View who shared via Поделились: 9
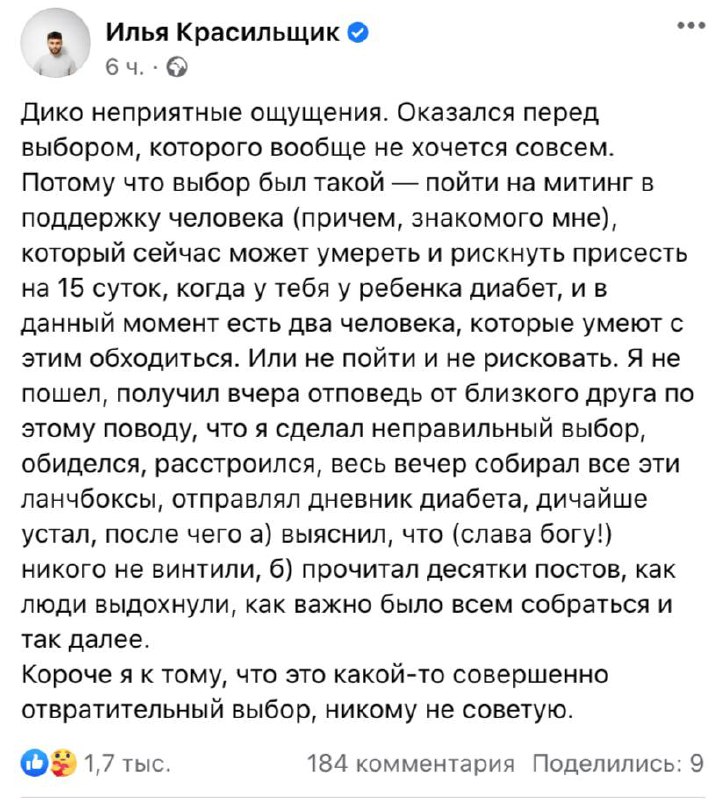The height and width of the screenshot is (800, 726). click(x=617, y=764)
